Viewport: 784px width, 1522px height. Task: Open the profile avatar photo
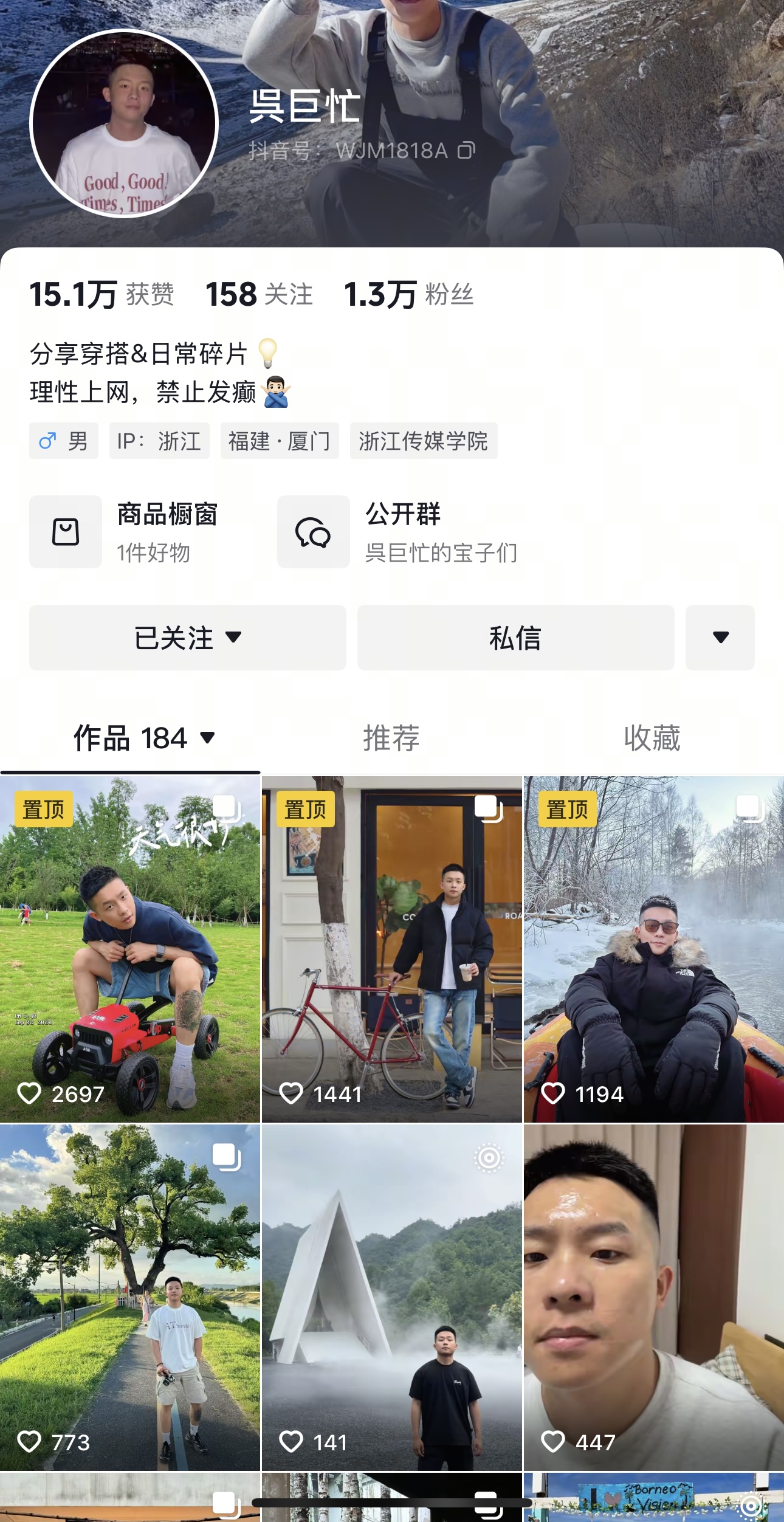pos(124,124)
